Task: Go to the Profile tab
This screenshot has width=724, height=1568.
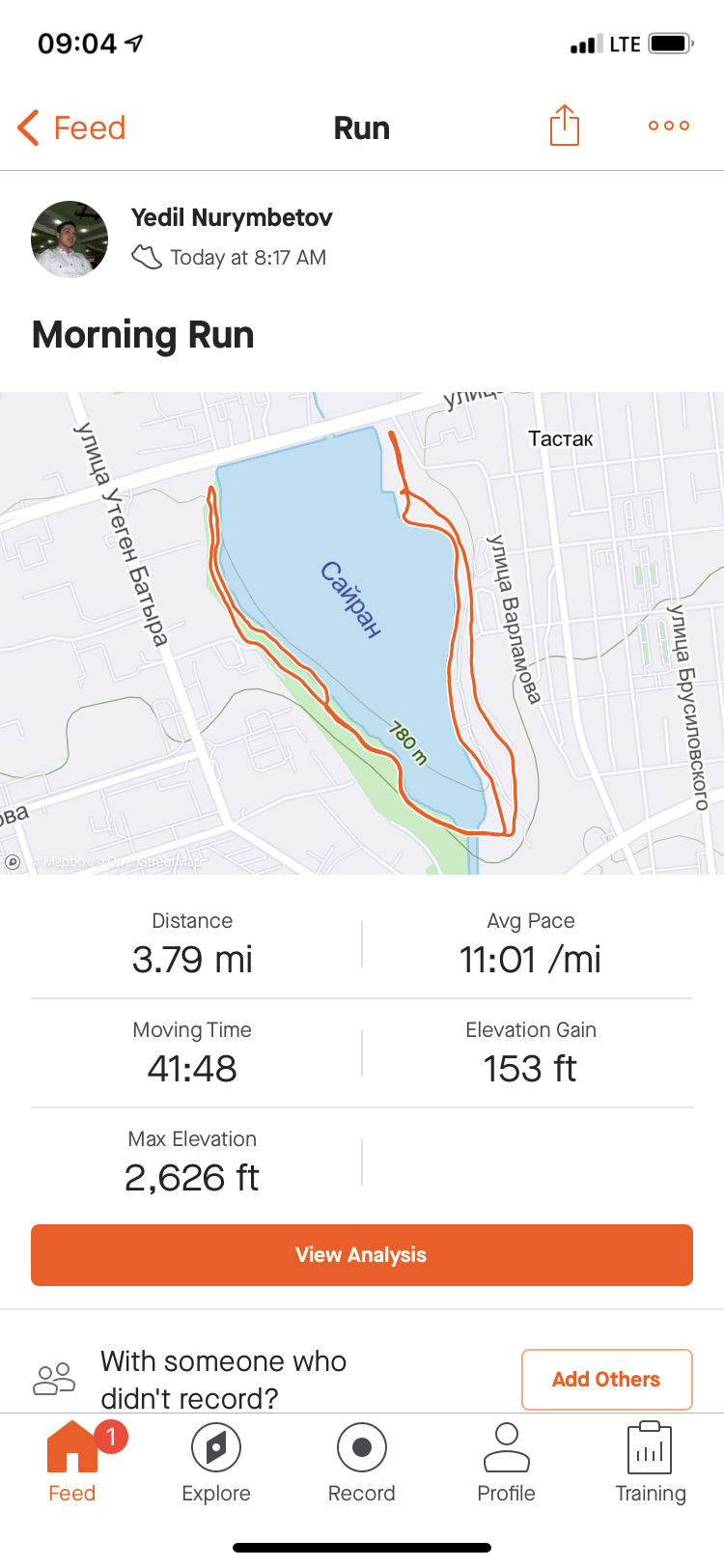Action: 506,1463
